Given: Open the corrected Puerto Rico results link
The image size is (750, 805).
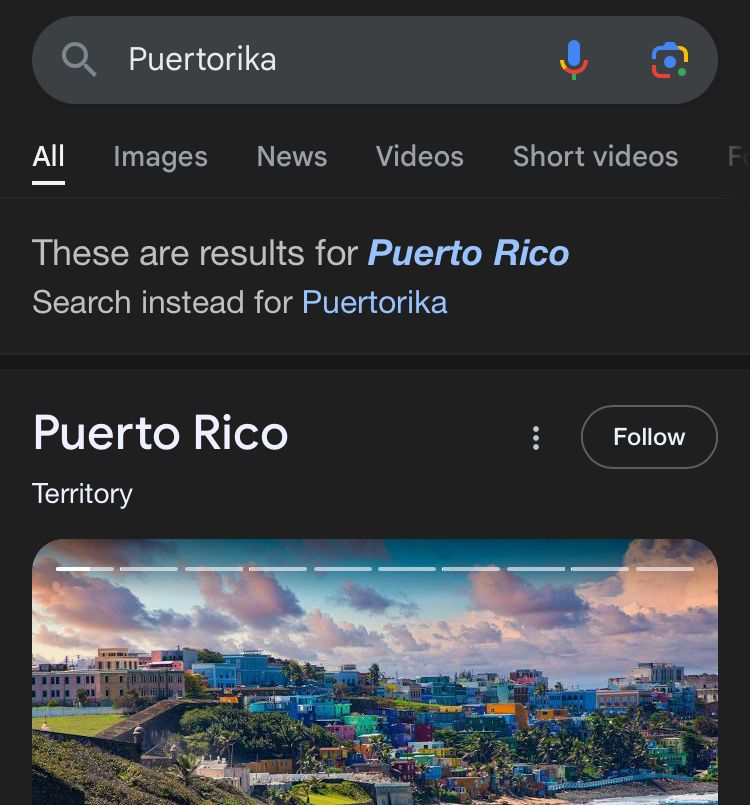Looking at the screenshot, I should point(468,253).
